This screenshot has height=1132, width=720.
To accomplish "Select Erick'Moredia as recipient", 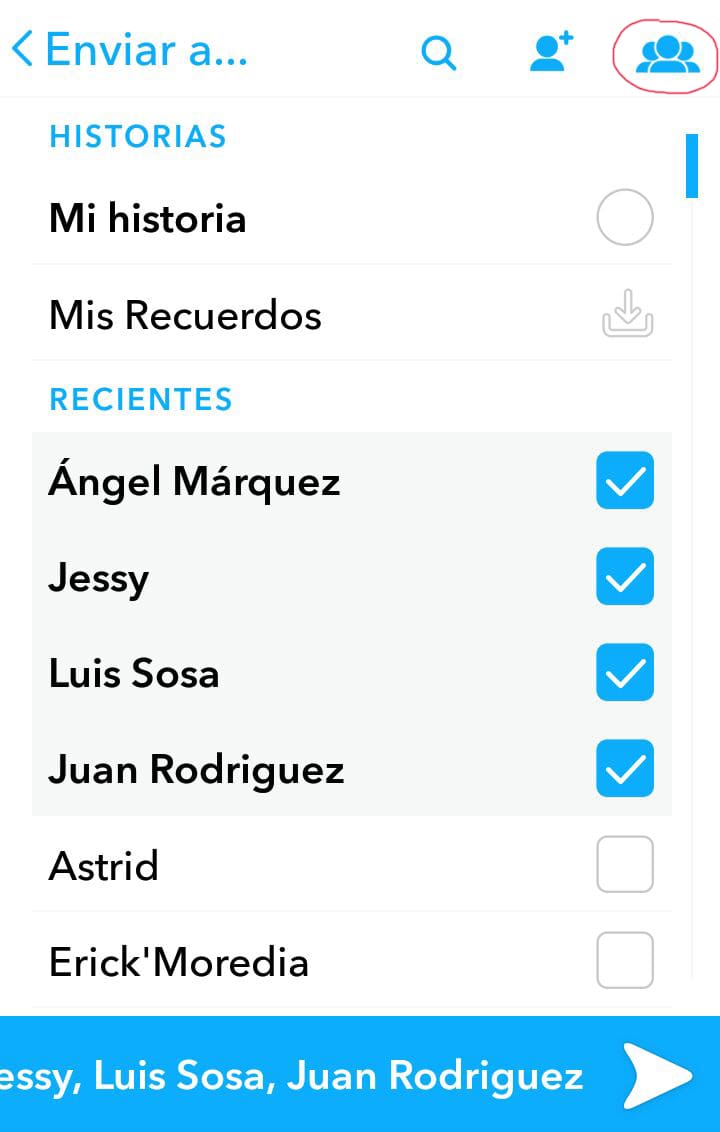I will [625, 961].
